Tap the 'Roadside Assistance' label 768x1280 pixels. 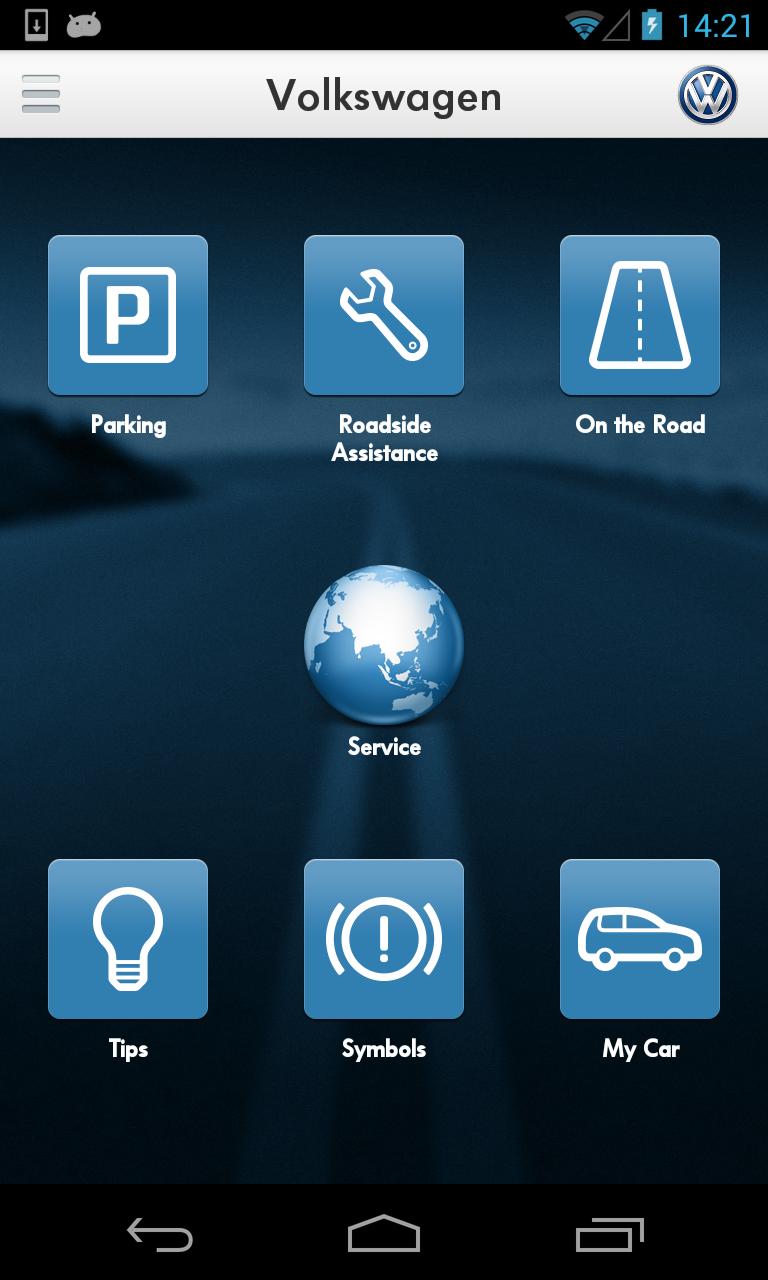pyautogui.click(x=384, y=438)
